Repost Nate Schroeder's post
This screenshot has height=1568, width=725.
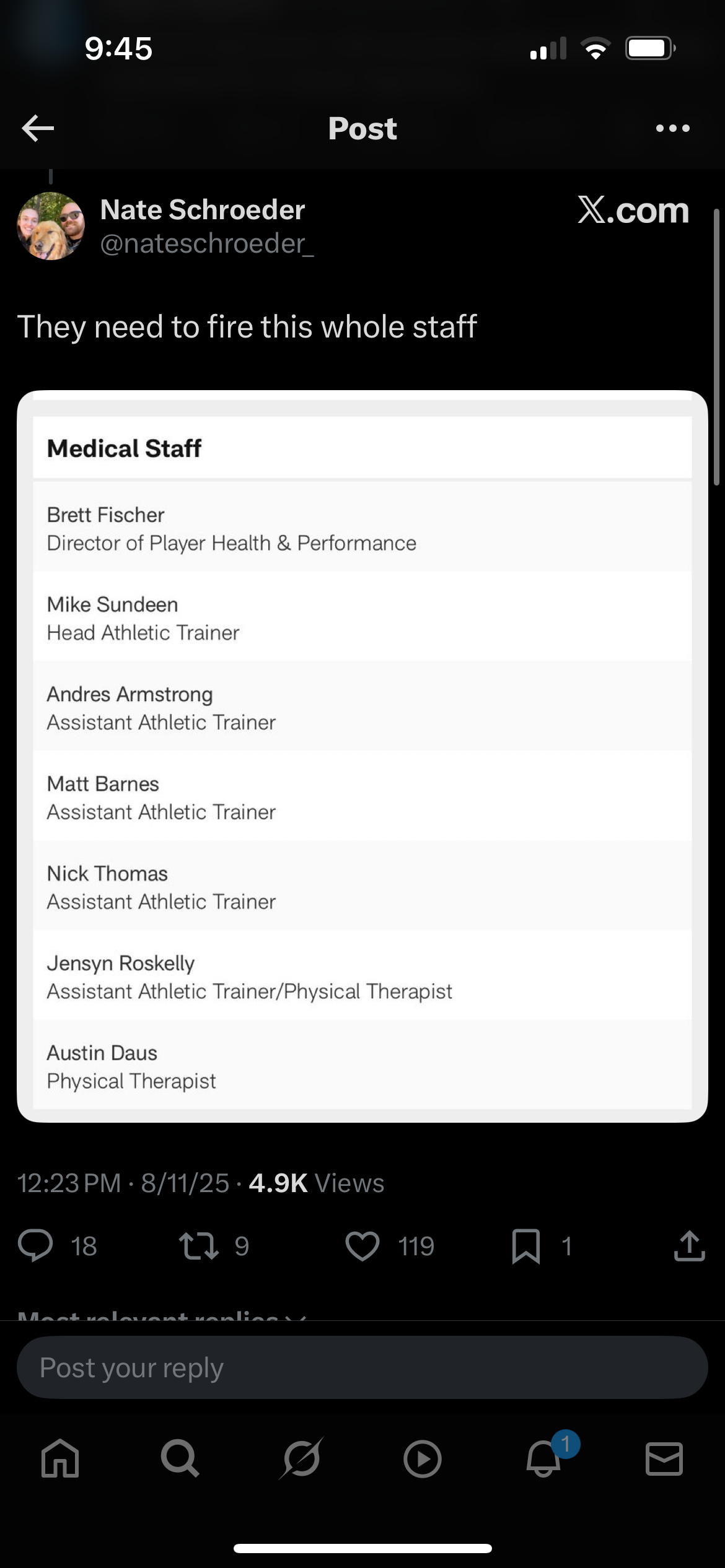coord(199,1246)
